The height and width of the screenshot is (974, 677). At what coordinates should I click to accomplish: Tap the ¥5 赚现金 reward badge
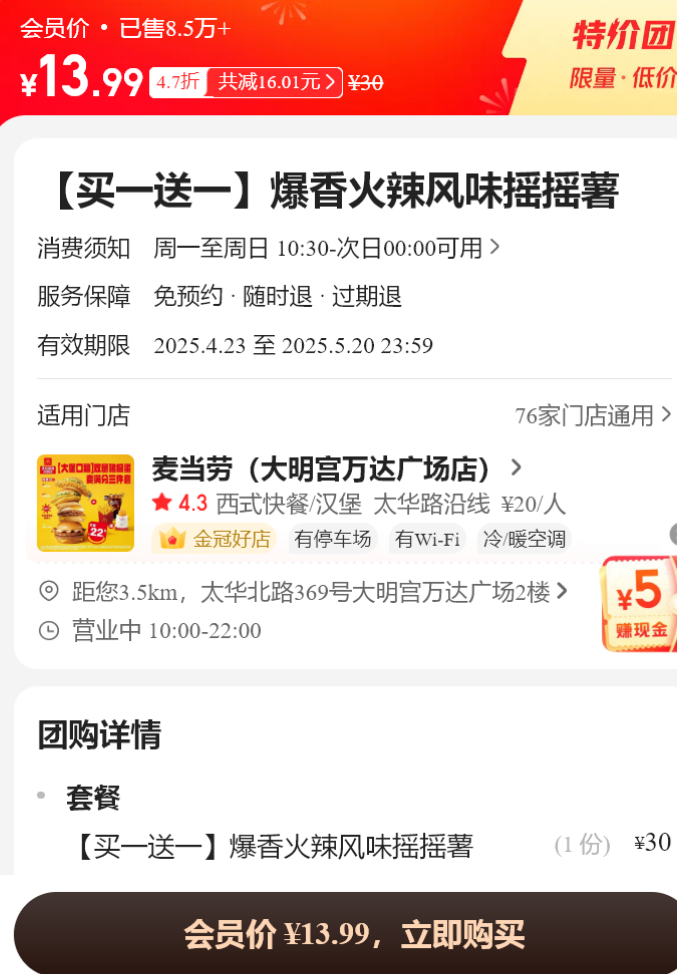(x=640, y=605)
